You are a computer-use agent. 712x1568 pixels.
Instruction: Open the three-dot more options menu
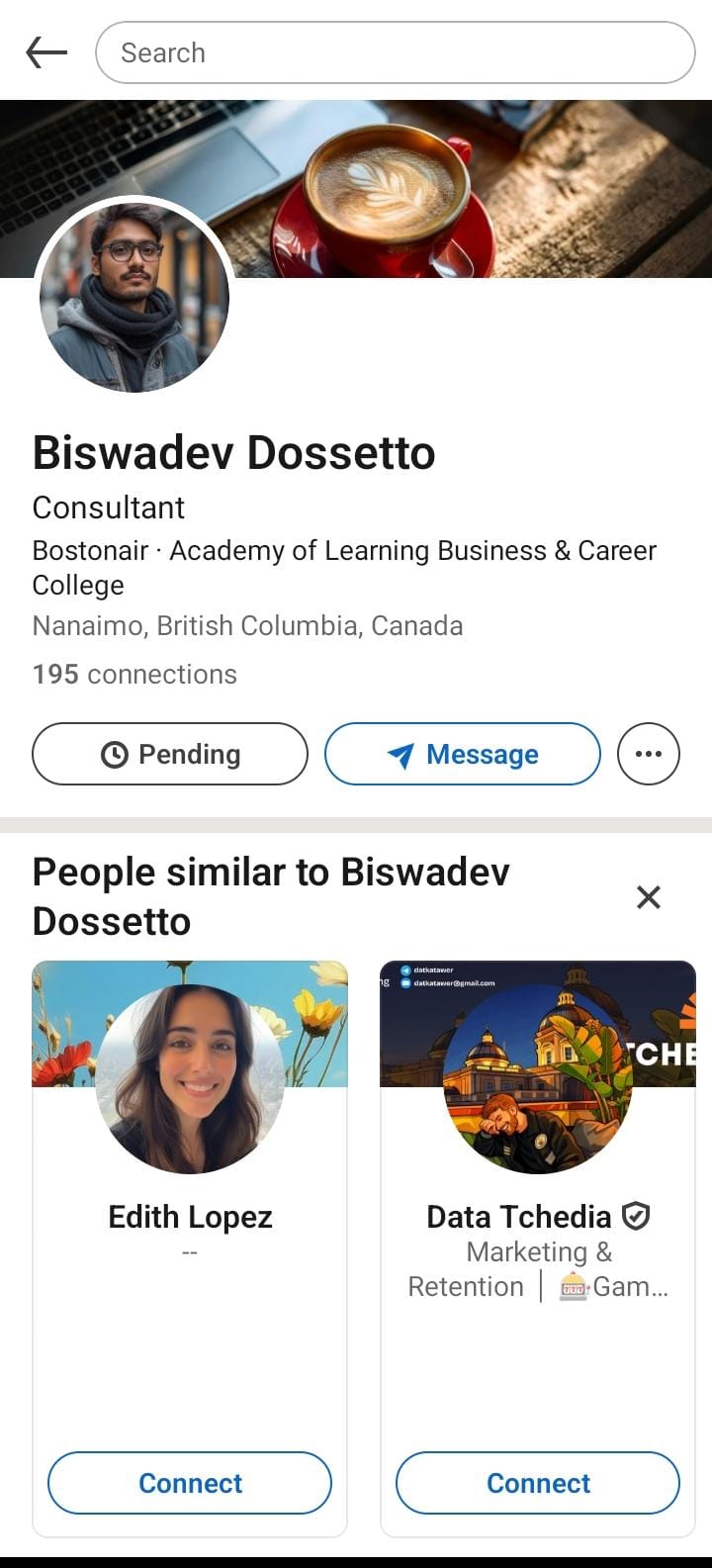649,754
